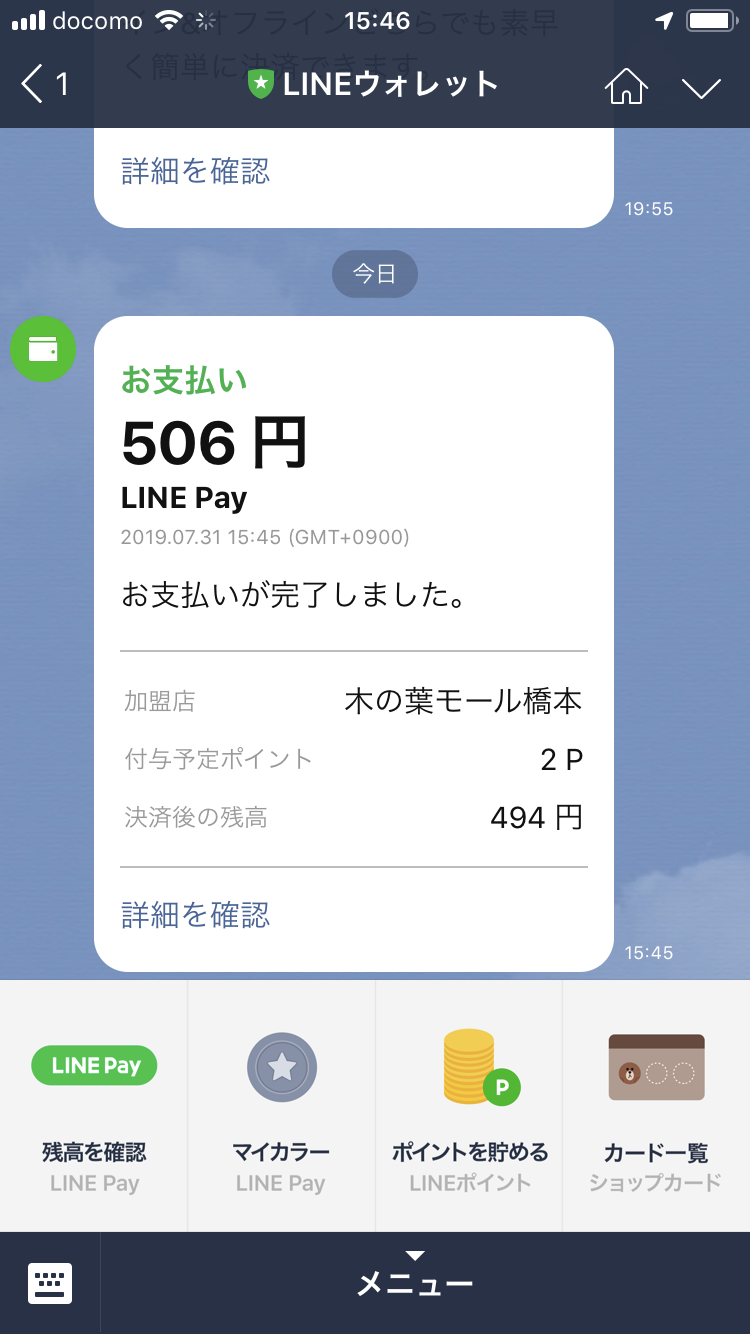The width and height of the screenshot is (750, 1334).
Task: Open カード一覧 shop cards
Action: coord(656,1105)
